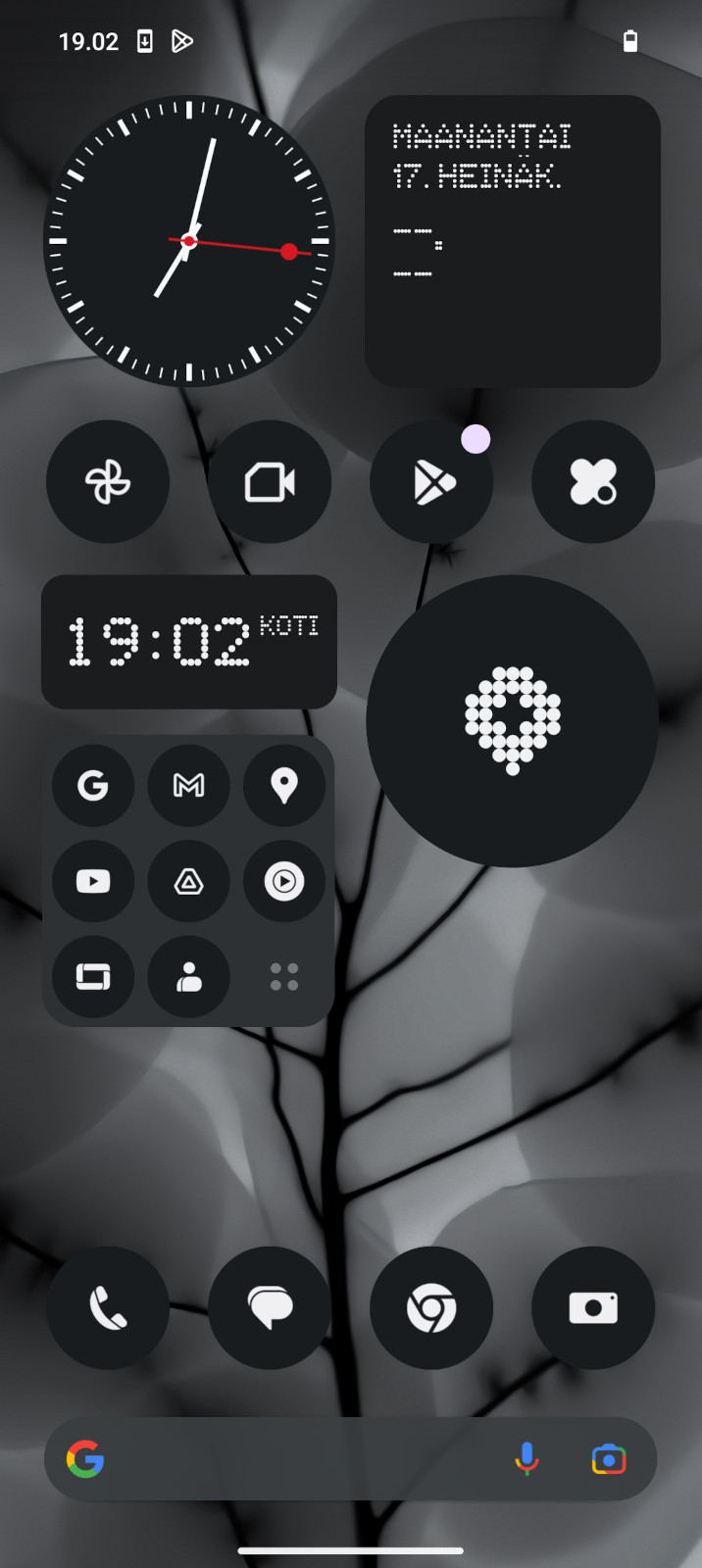
Task: Start voice search with the microphone
Action: tap(526, 1459)
